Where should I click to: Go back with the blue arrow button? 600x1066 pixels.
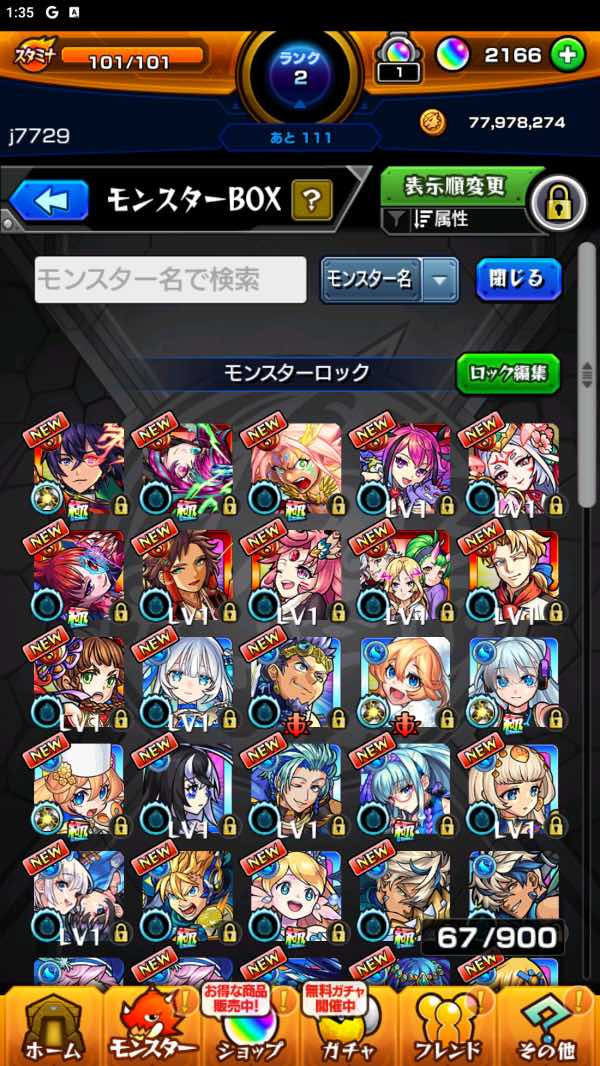(x=49, y=201)
